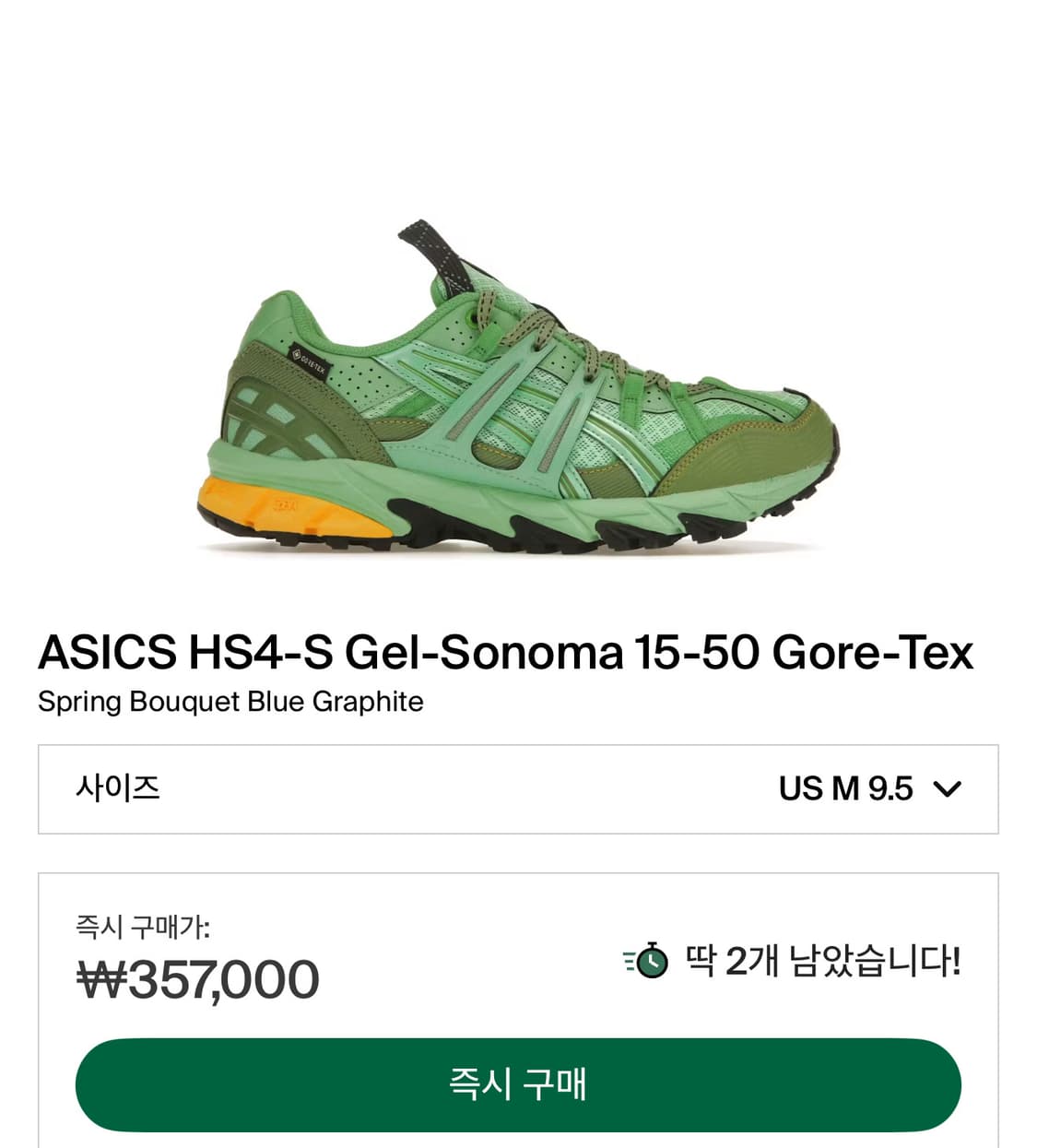Tap the sneaker product photo
Screen dimensions: 1037x1148
click(518, 378)
